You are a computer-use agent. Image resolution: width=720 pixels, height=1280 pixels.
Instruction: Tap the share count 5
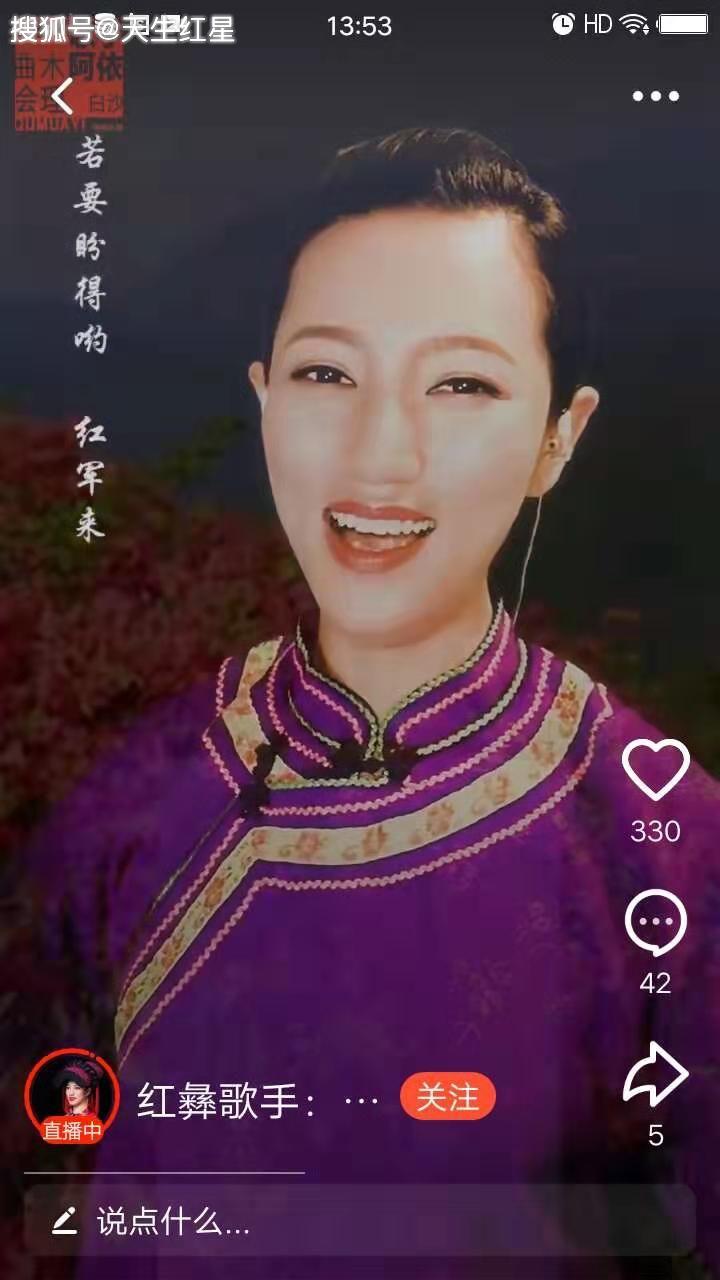click(x=656, y=1136)
